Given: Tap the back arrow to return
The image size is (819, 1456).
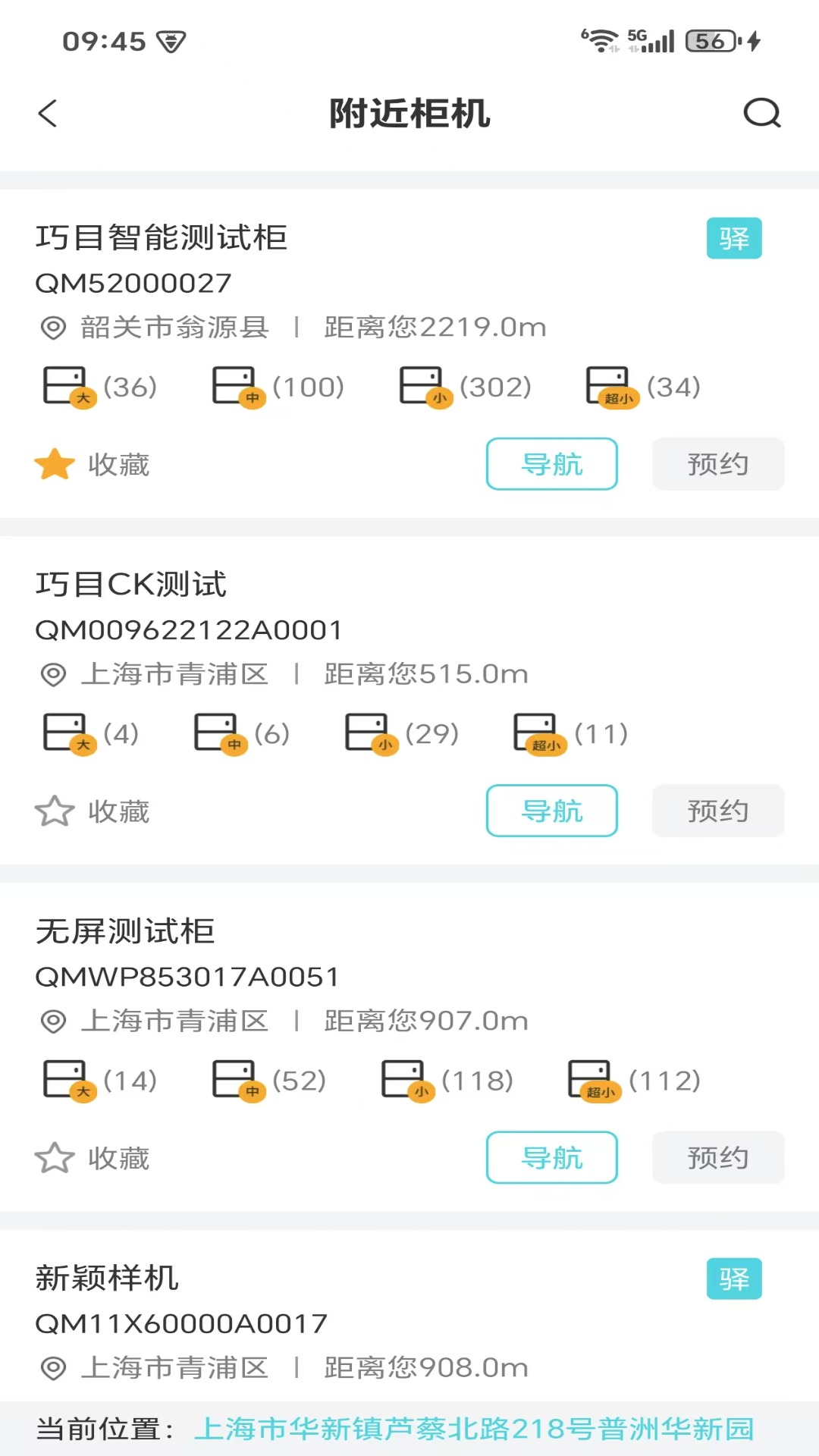Looking at the screenshot, I should pos(48,114).
